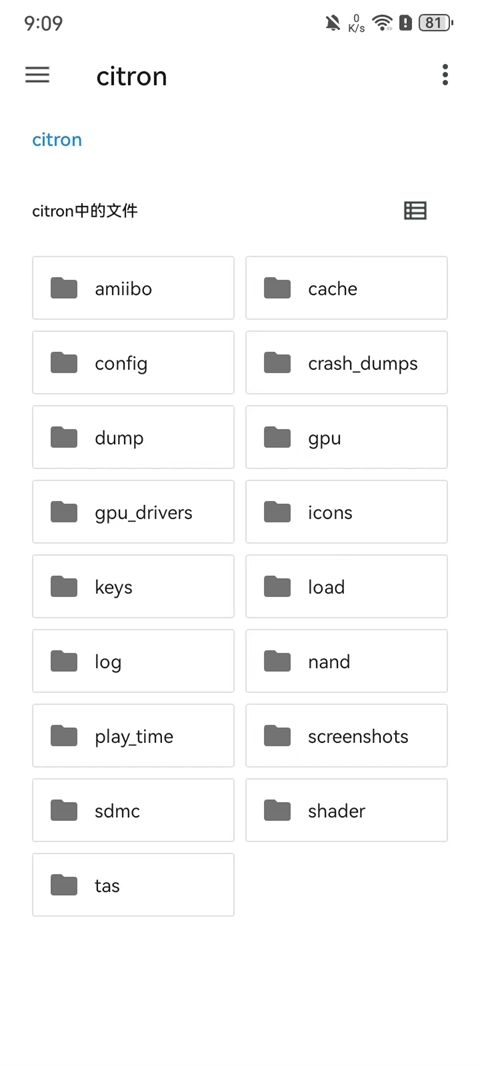
Task: Switch to list view layout
Action: tap(415, 211)
